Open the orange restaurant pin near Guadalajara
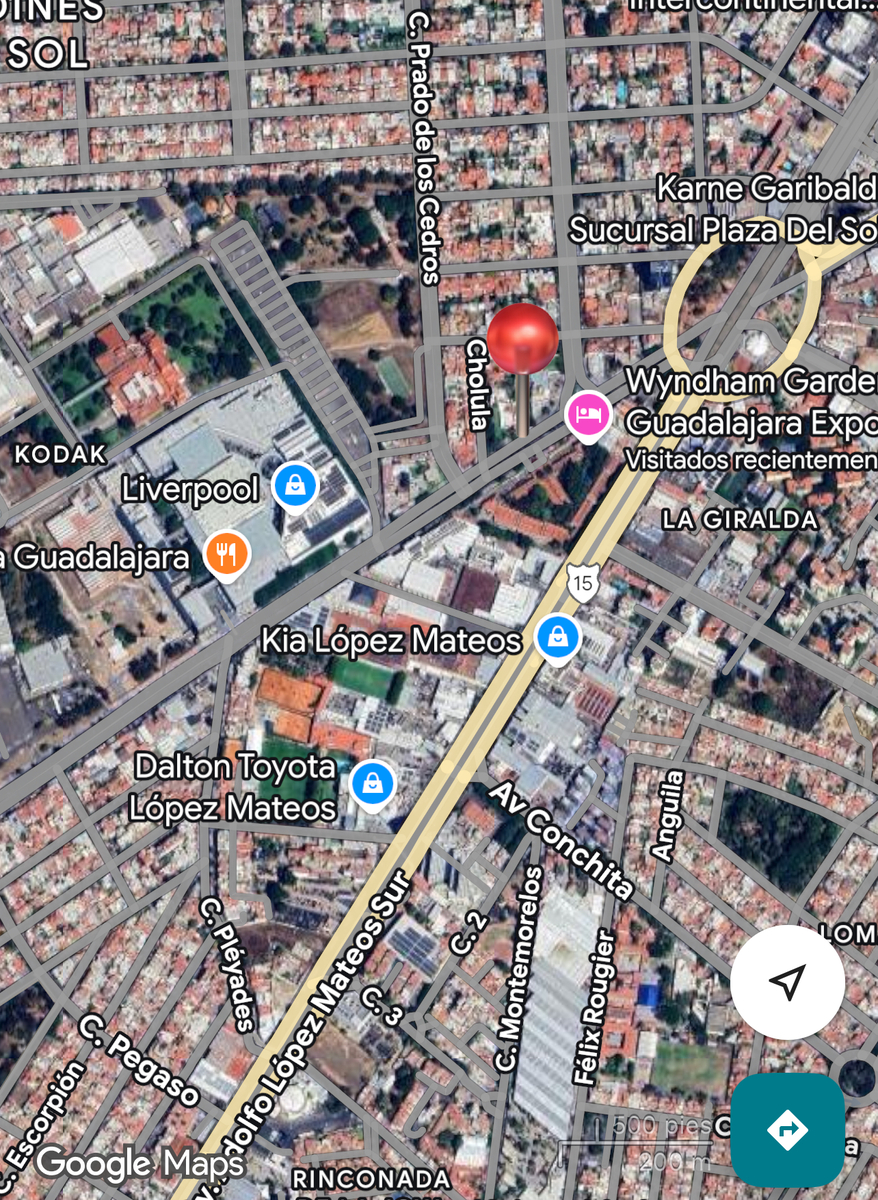This screenshot has width=878, height=1200. tap(227, 553)
